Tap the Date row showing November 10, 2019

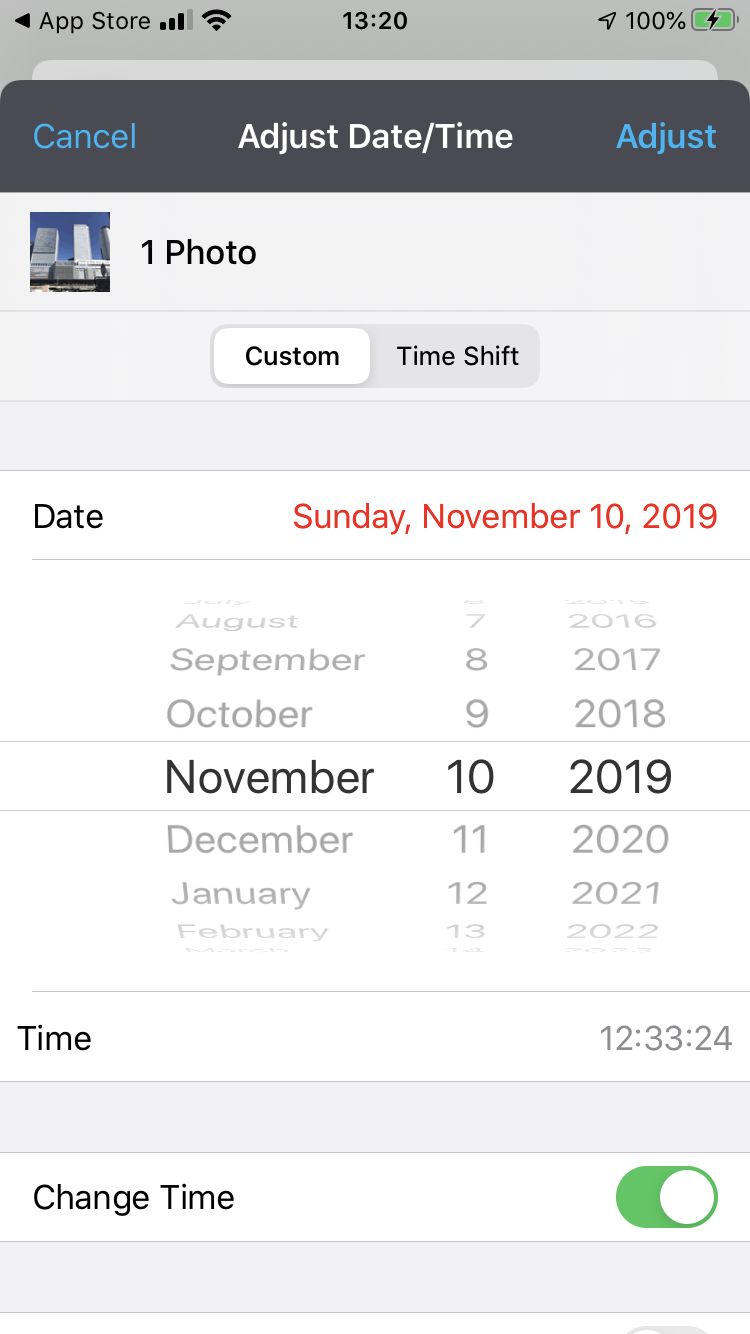point(375,516)
